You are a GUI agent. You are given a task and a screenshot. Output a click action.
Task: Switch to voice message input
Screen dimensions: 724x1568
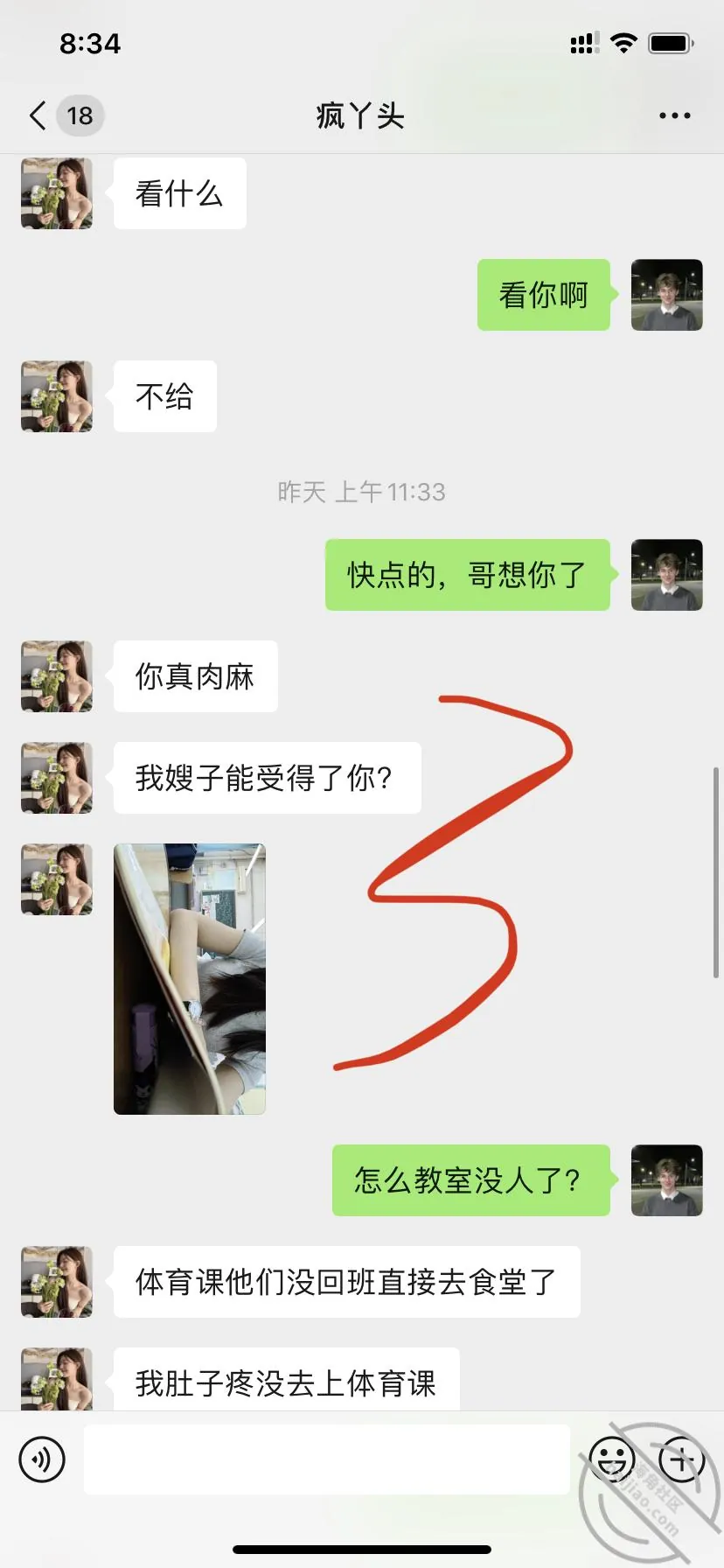click(x=42, y=1459)
